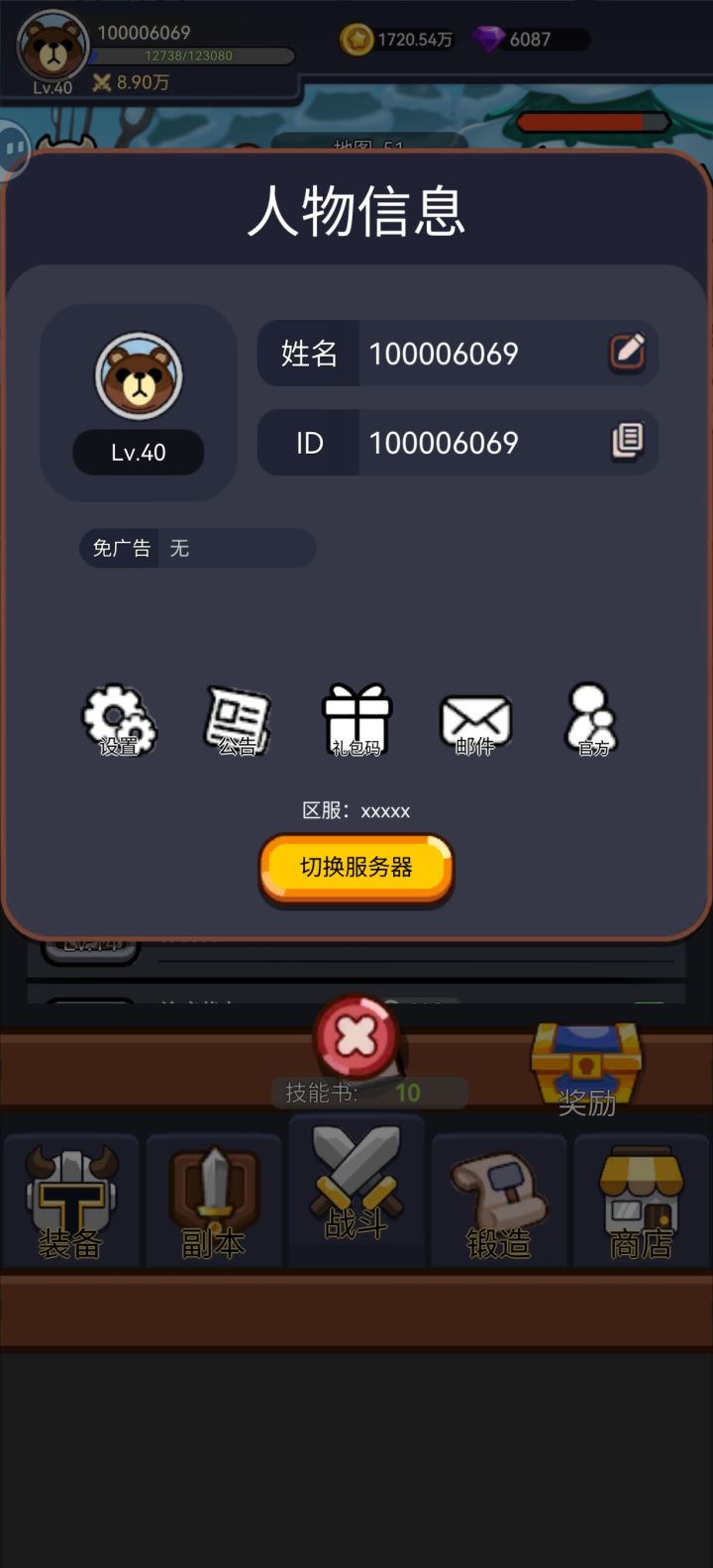This screenshot has height=1568, width=713.
Task: Open the 邮件 mail envelope icon
Action: coord(475,718)
